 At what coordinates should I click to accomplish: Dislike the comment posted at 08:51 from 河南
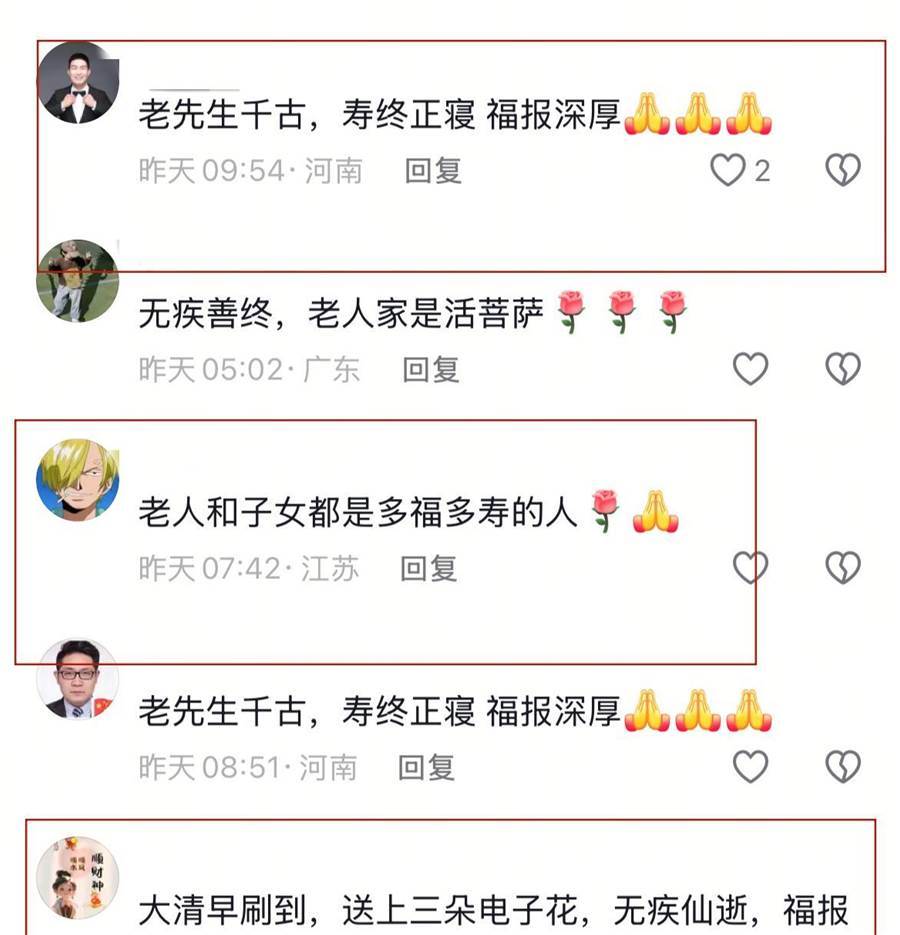(842, 767)
